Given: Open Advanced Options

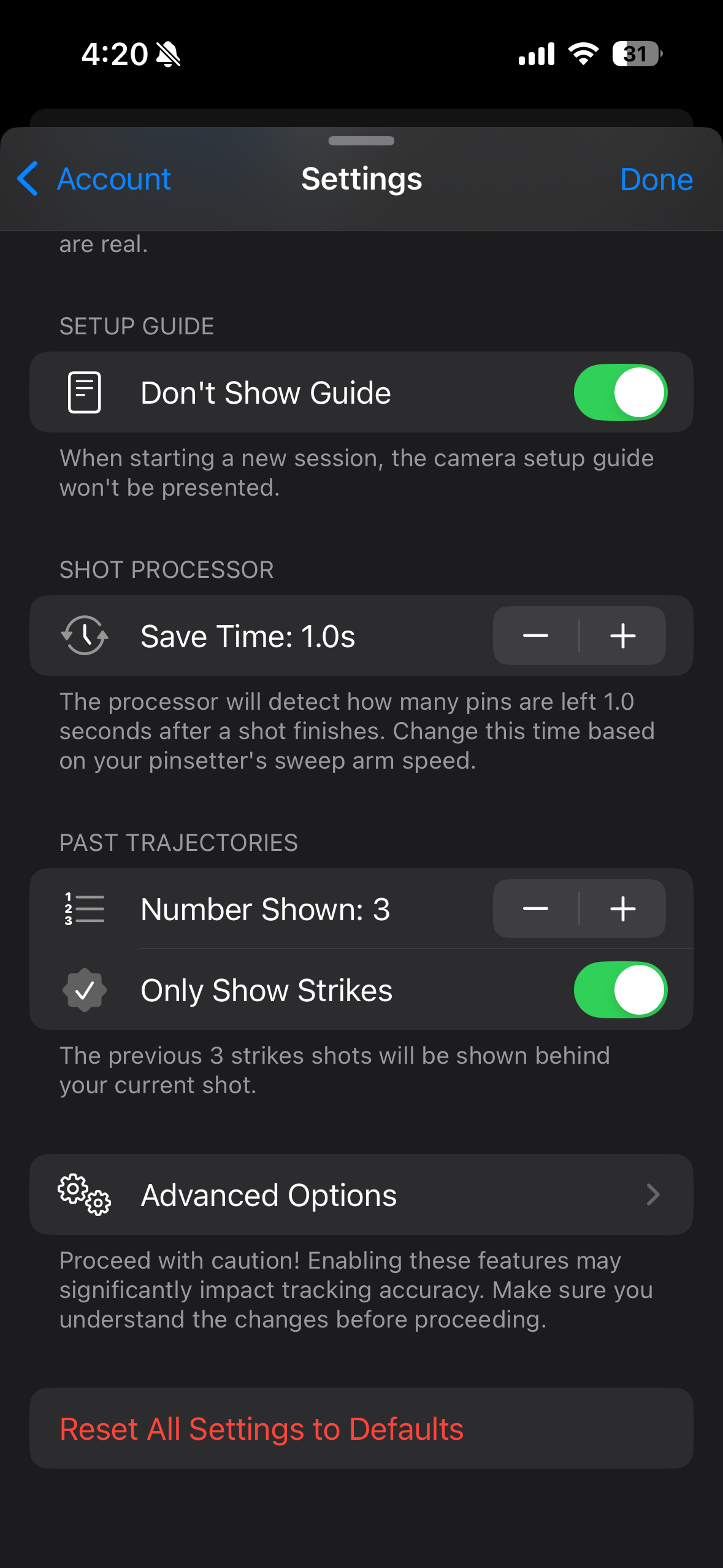Looking at the screenshot, I should (x=361, y=1194).
